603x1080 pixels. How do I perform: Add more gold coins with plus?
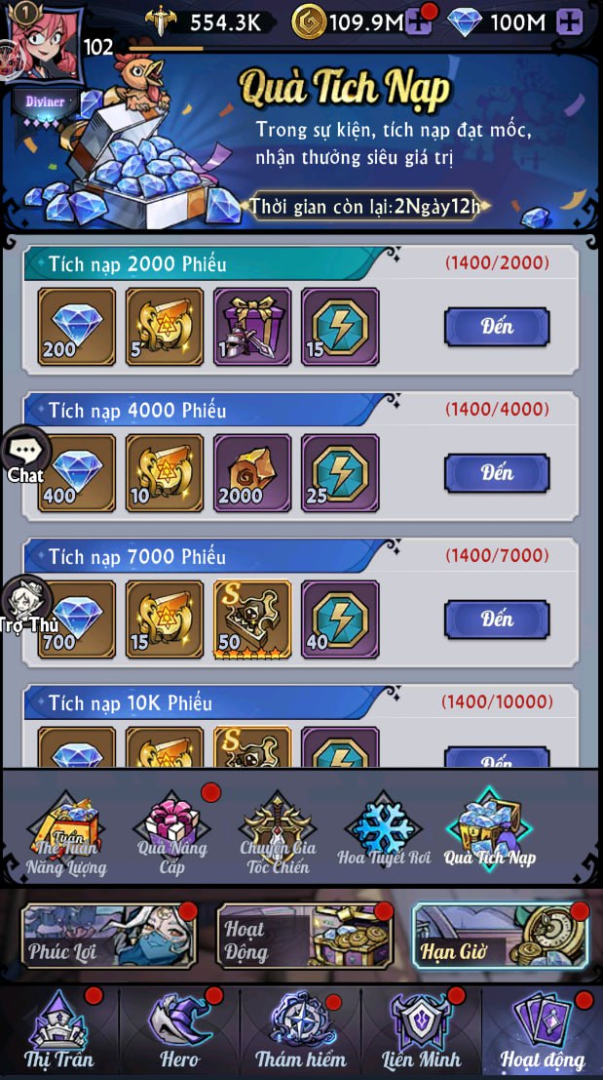418,22
